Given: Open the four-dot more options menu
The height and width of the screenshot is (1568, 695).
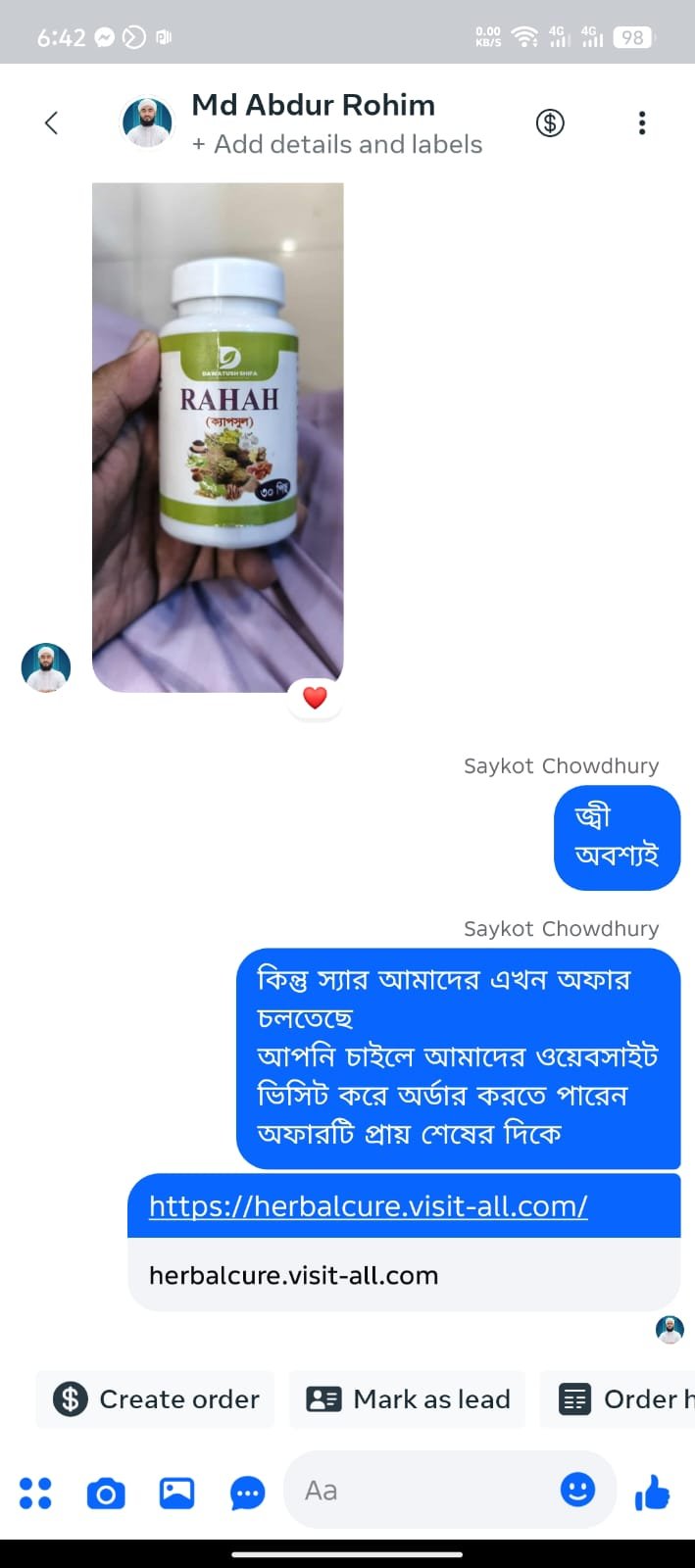Looking at the screenshot, I should click(x=35, y=1493).
